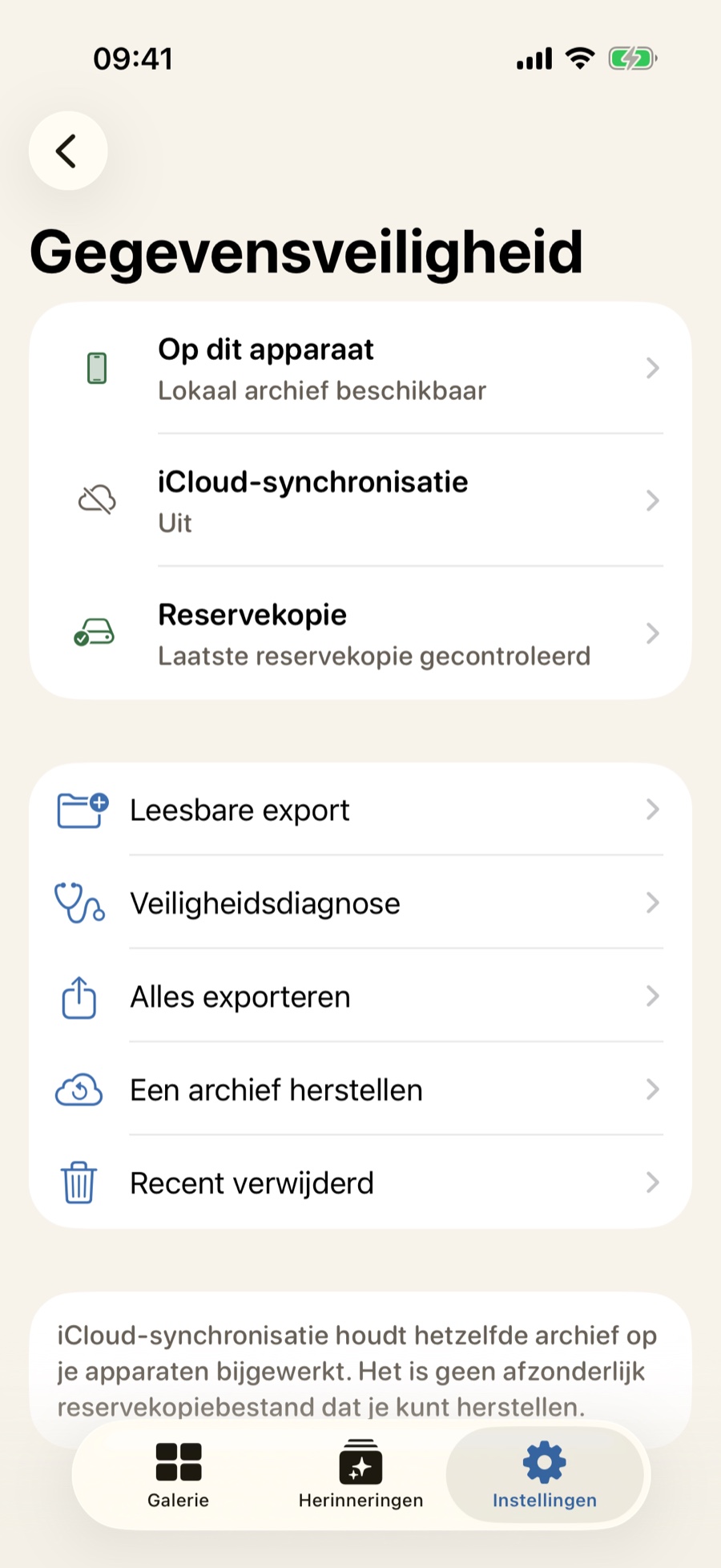Go back with the arrow button
Image resolution: width=721 pixels, height=1568 pixels.
[68, 151]
